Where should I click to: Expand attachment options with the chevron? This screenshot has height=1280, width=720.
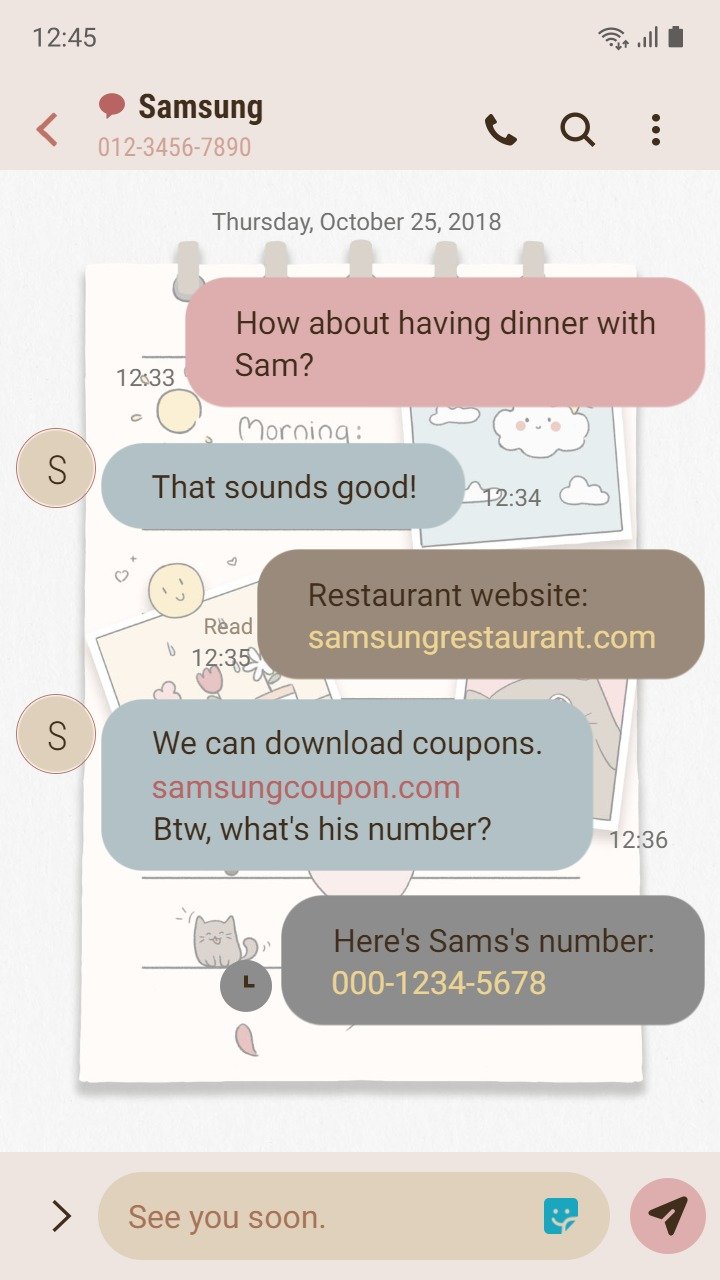(61, 1216)
